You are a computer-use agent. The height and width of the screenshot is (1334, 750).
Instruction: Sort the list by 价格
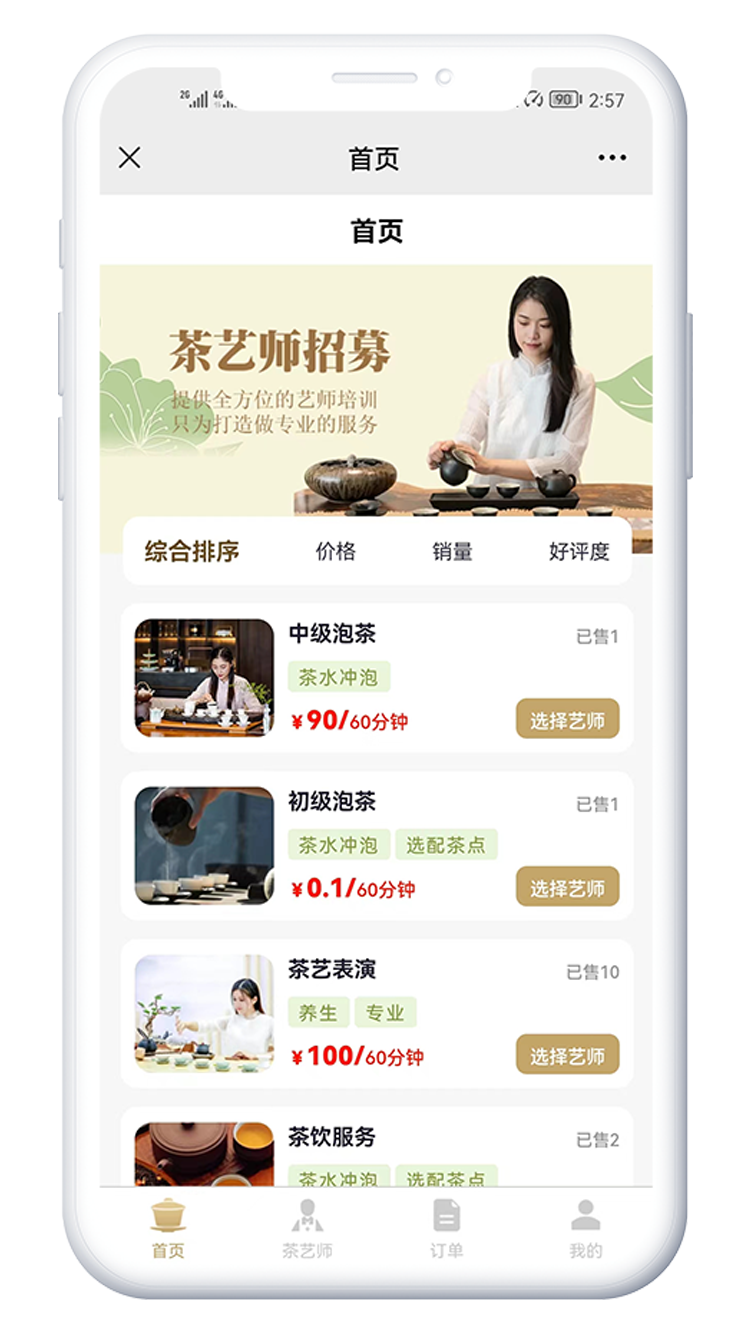pyautogui.click(x=335, y=551)
